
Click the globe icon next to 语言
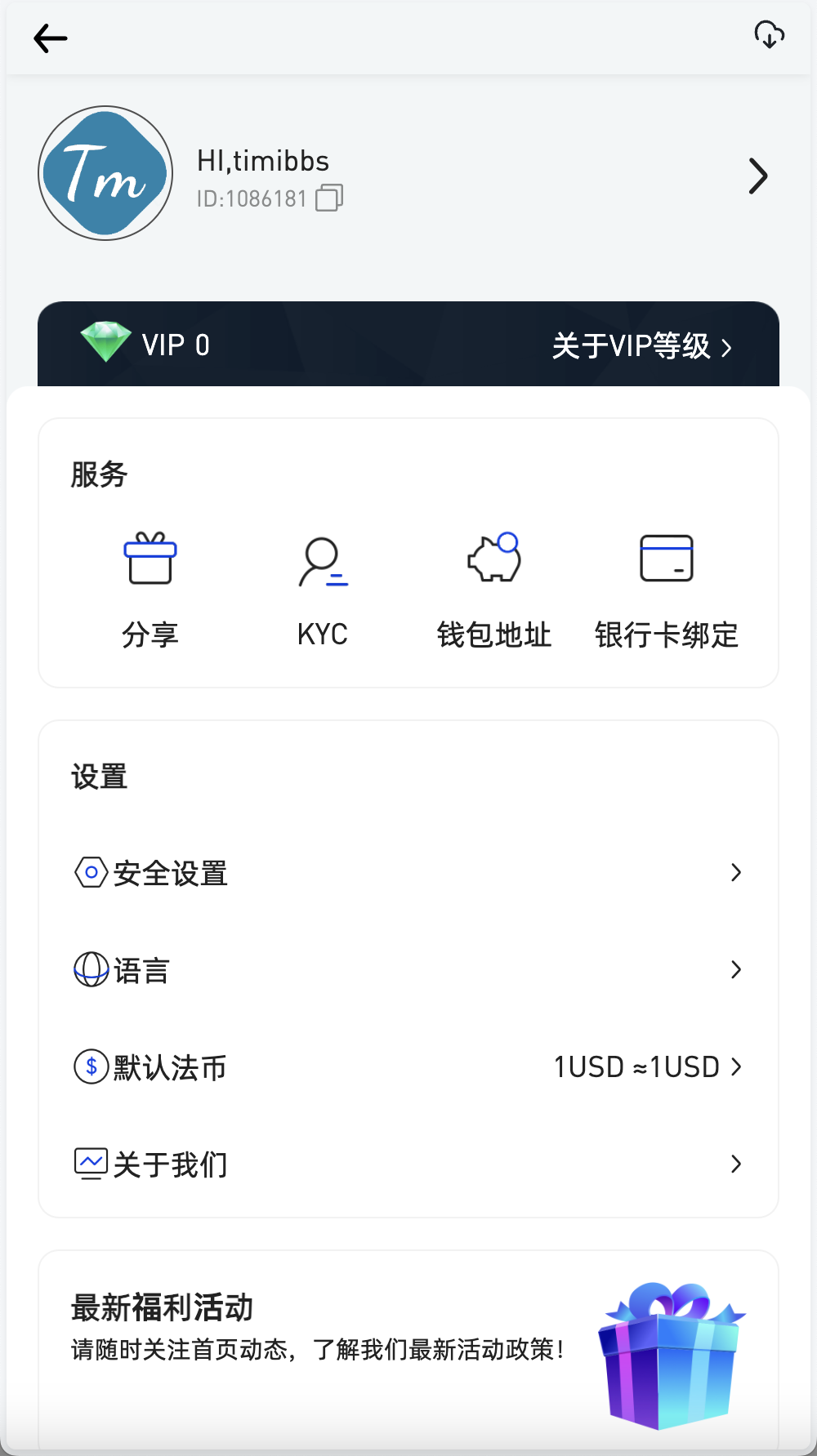pyautogui.click(x=91, y=970)
